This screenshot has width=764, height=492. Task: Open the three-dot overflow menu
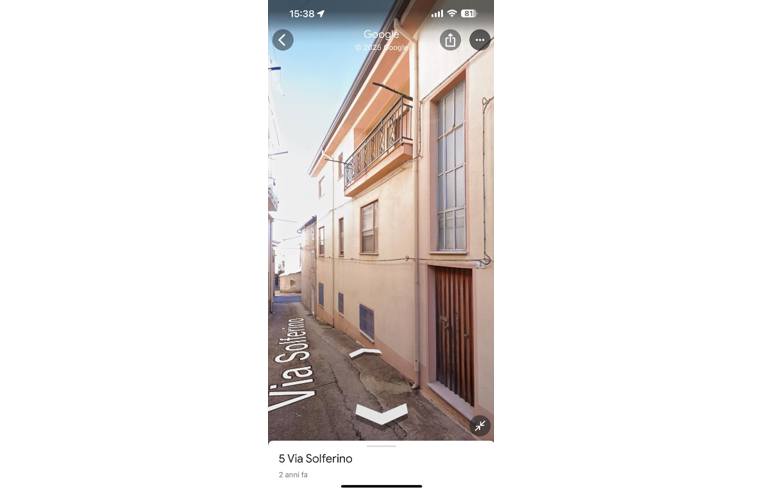480,40
